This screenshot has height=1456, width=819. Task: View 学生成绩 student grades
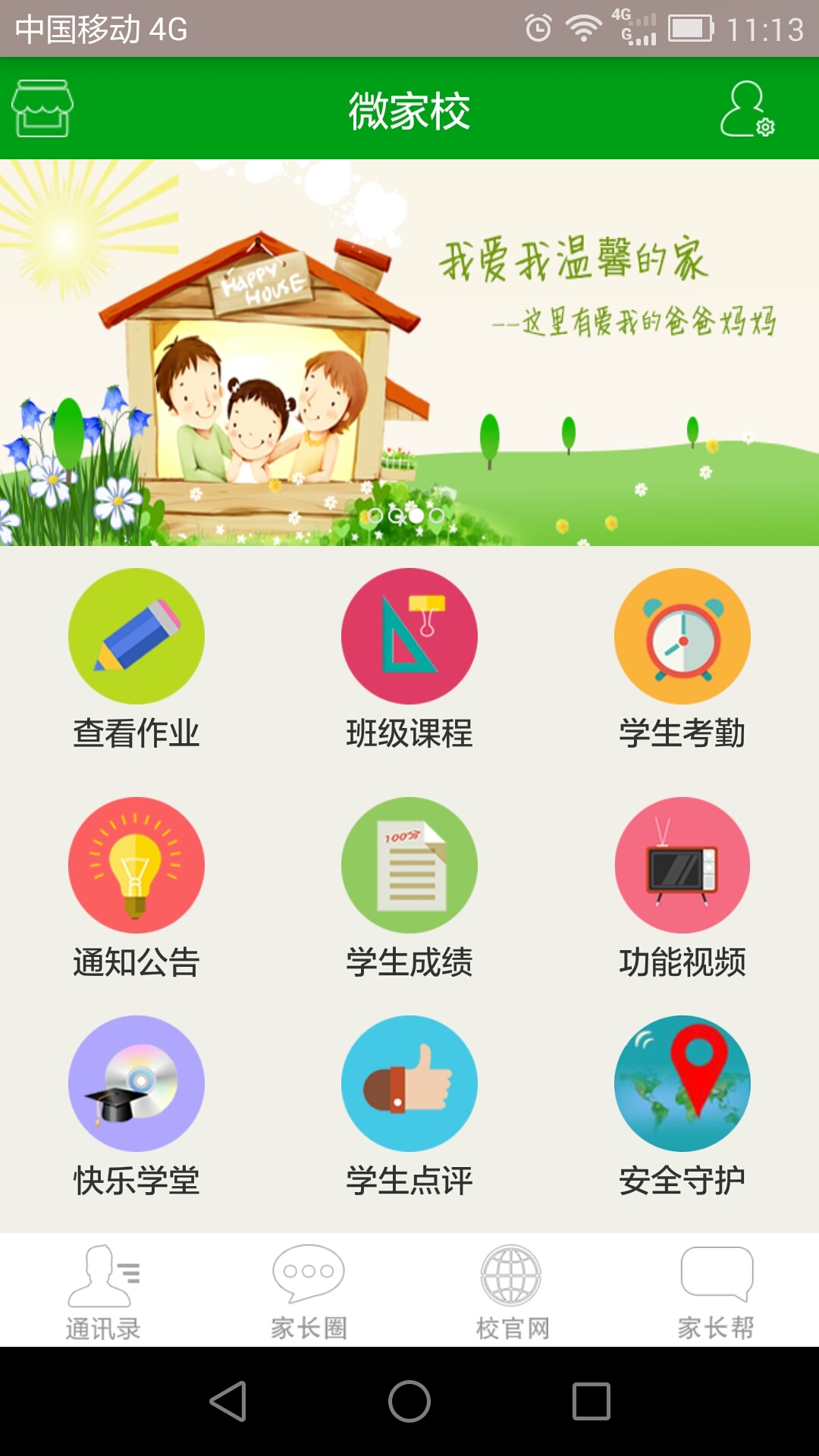[409, 887]
